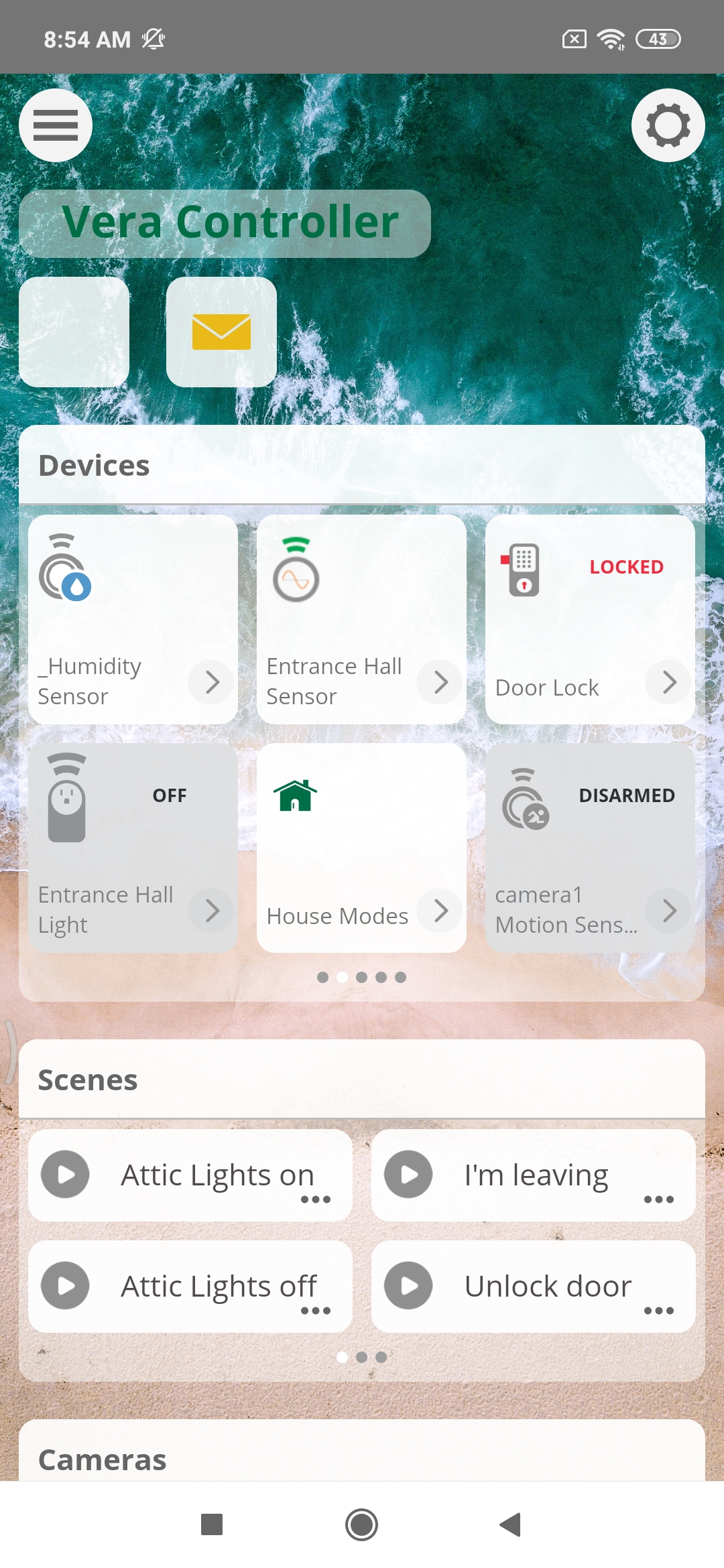This screenshot has width=724, height=1568.
Task: Open the Entrance Hall Sensor card
Action: pyautogui.click(x=361, y=619)
